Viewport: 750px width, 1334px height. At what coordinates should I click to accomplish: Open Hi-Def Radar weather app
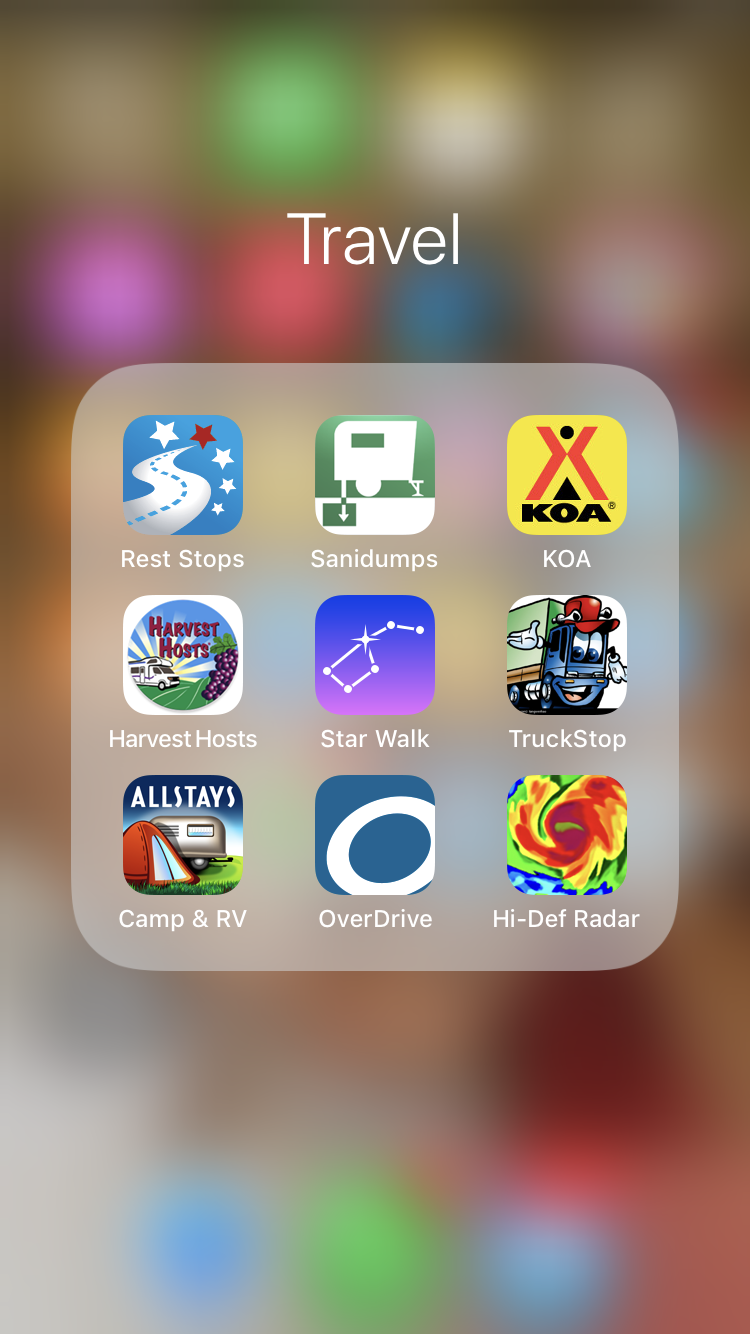click(567, 835)
